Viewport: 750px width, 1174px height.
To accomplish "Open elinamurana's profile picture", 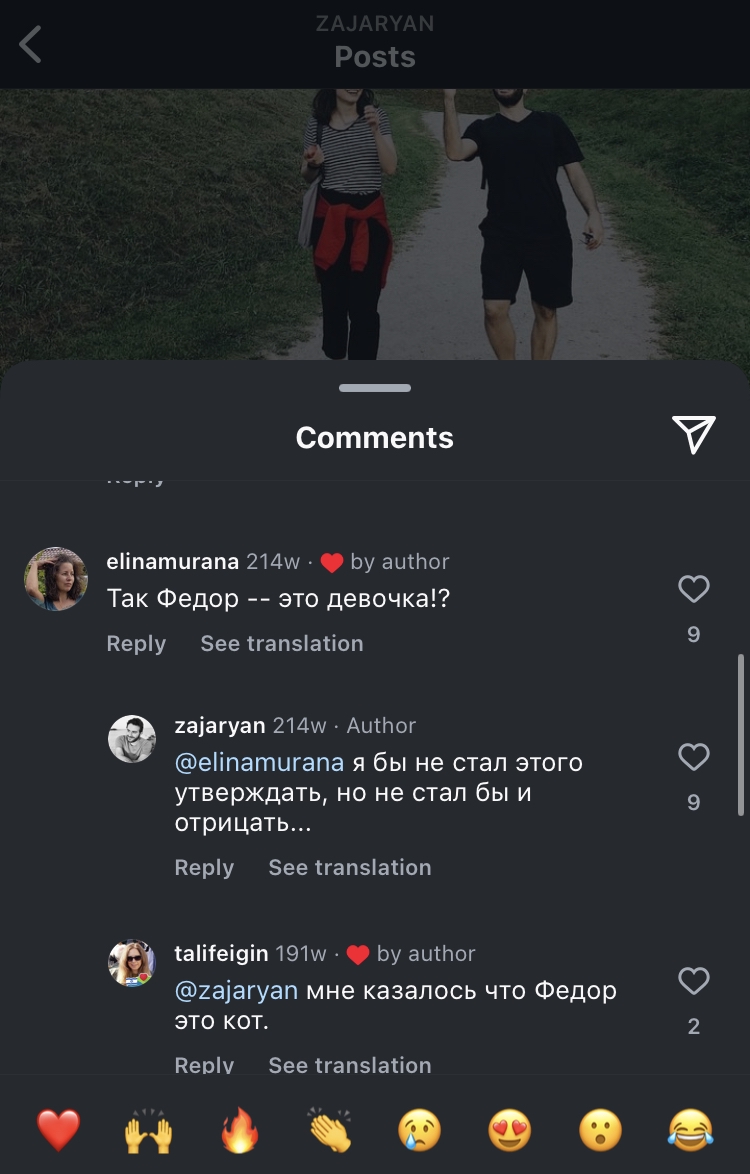I will [56, 578].
